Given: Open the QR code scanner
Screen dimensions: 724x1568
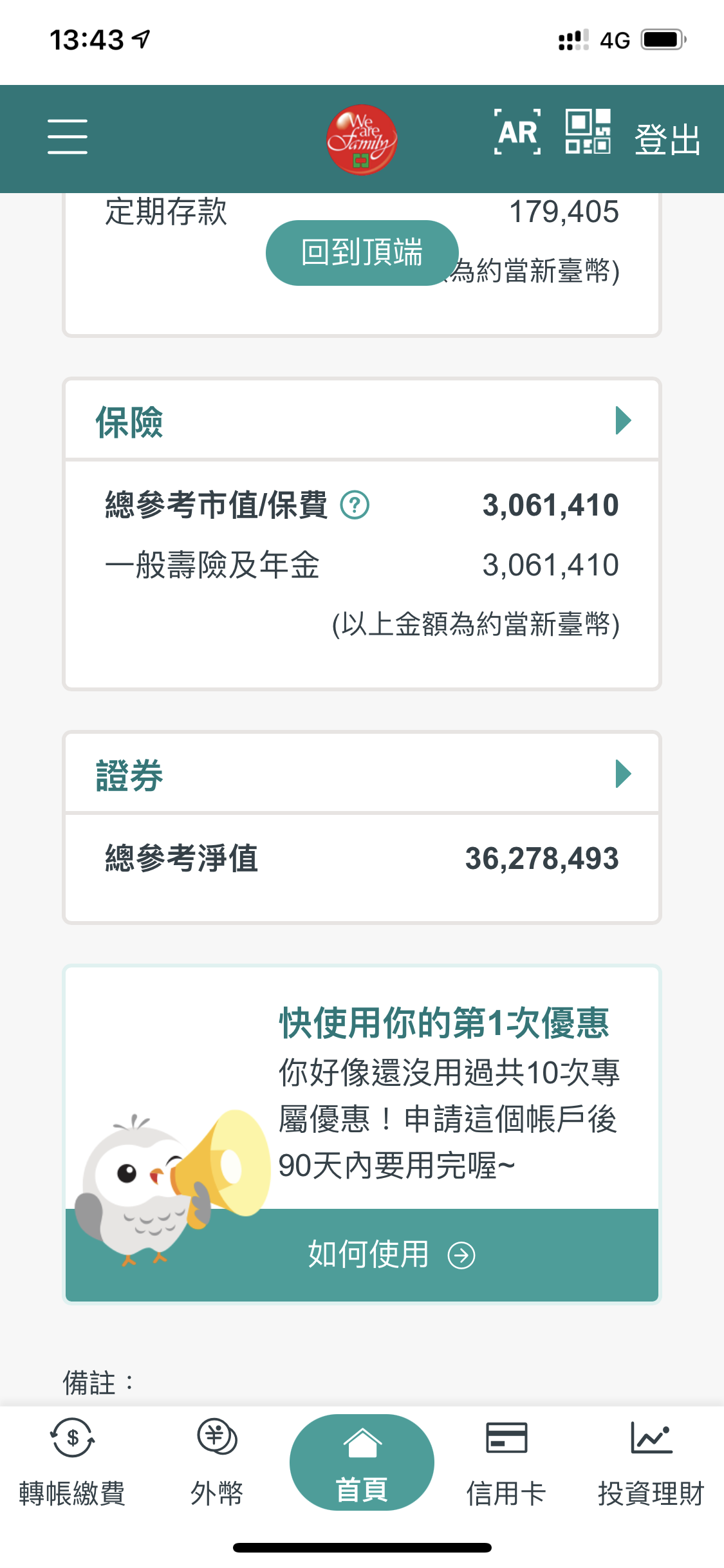Looking at the screenshot, I should click(x=588, y=132).
